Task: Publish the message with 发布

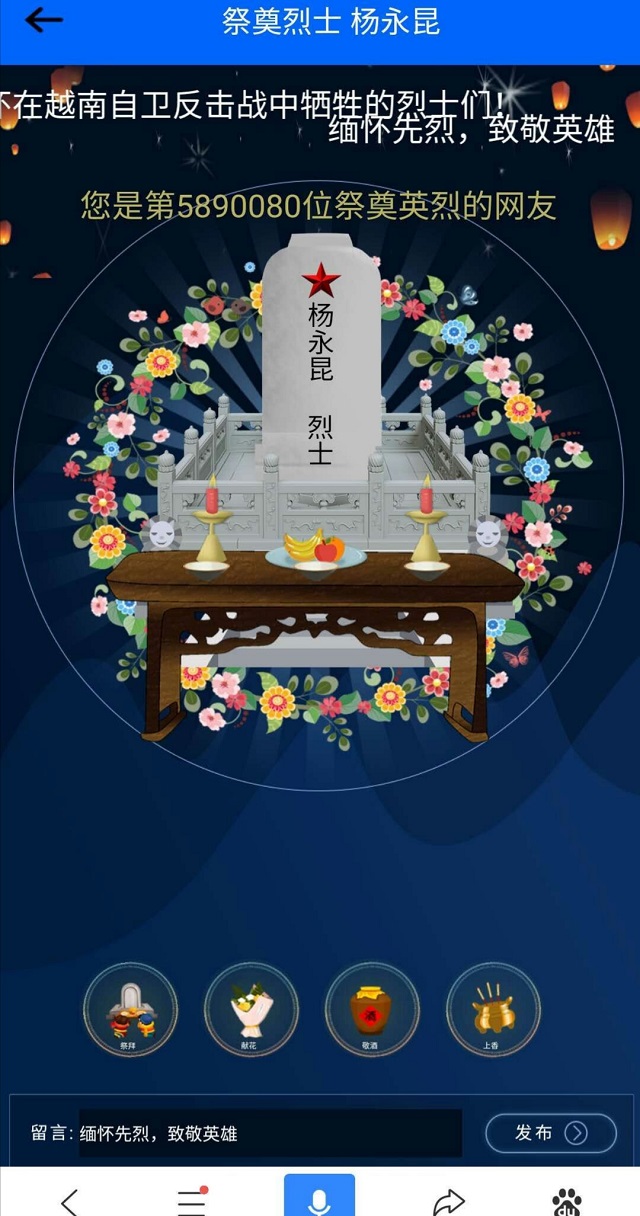Action: 550,1132
